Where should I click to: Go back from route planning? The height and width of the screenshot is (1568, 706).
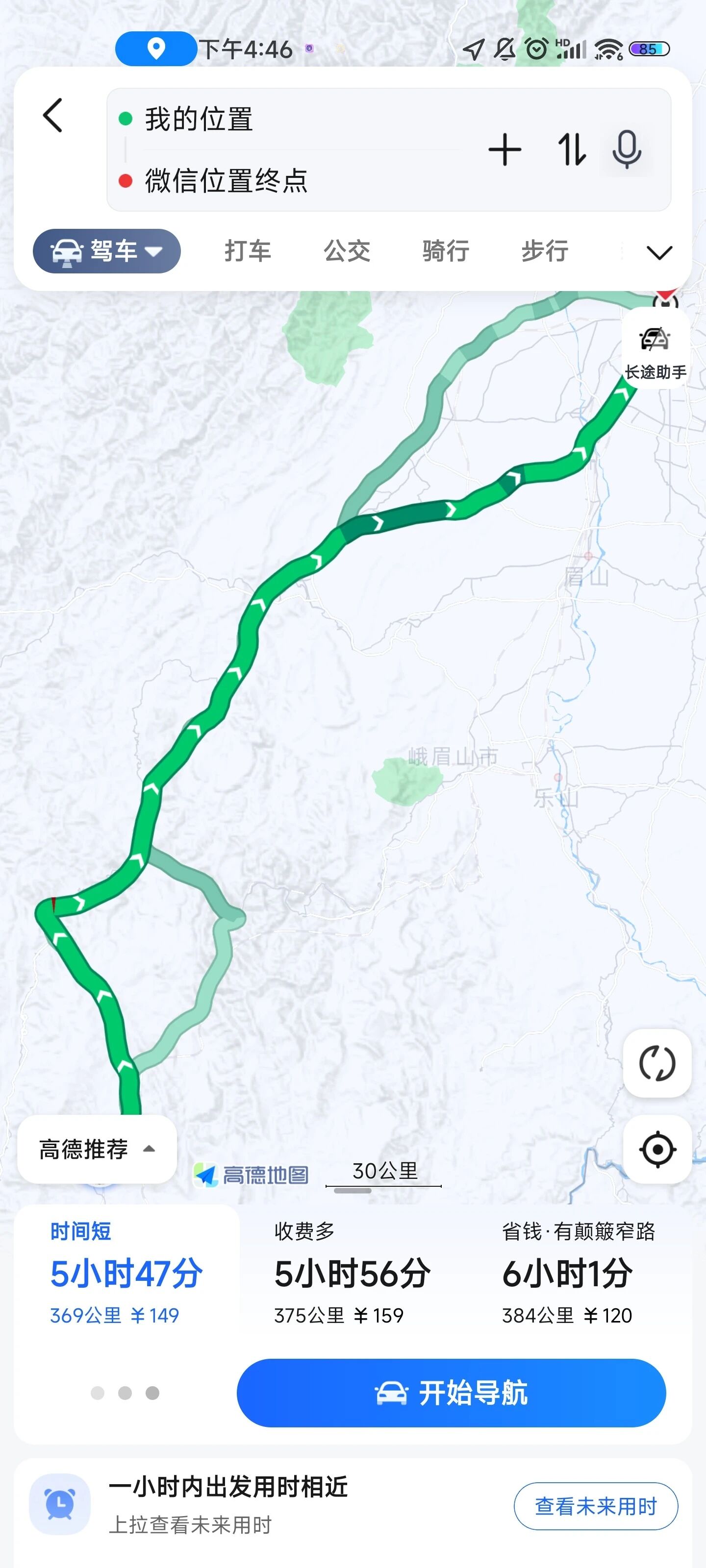click(x=53, y=116)
